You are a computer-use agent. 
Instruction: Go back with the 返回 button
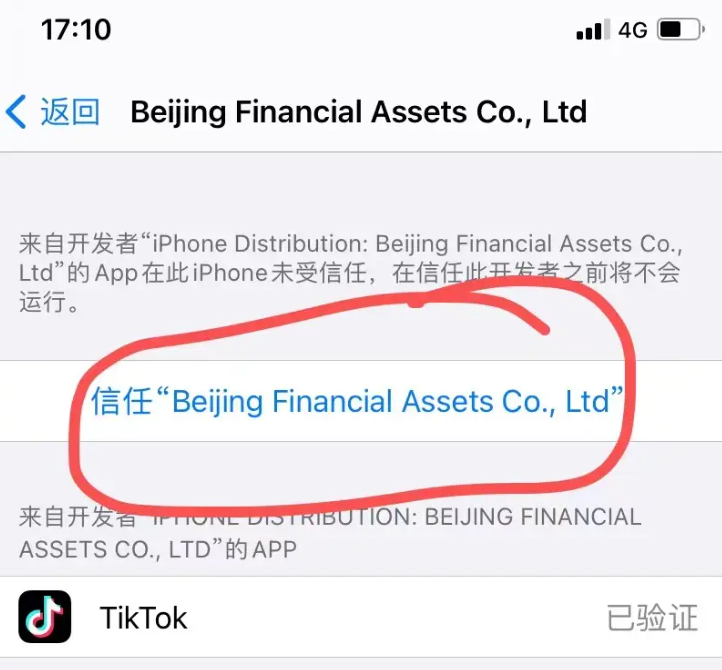coord(54,112)
